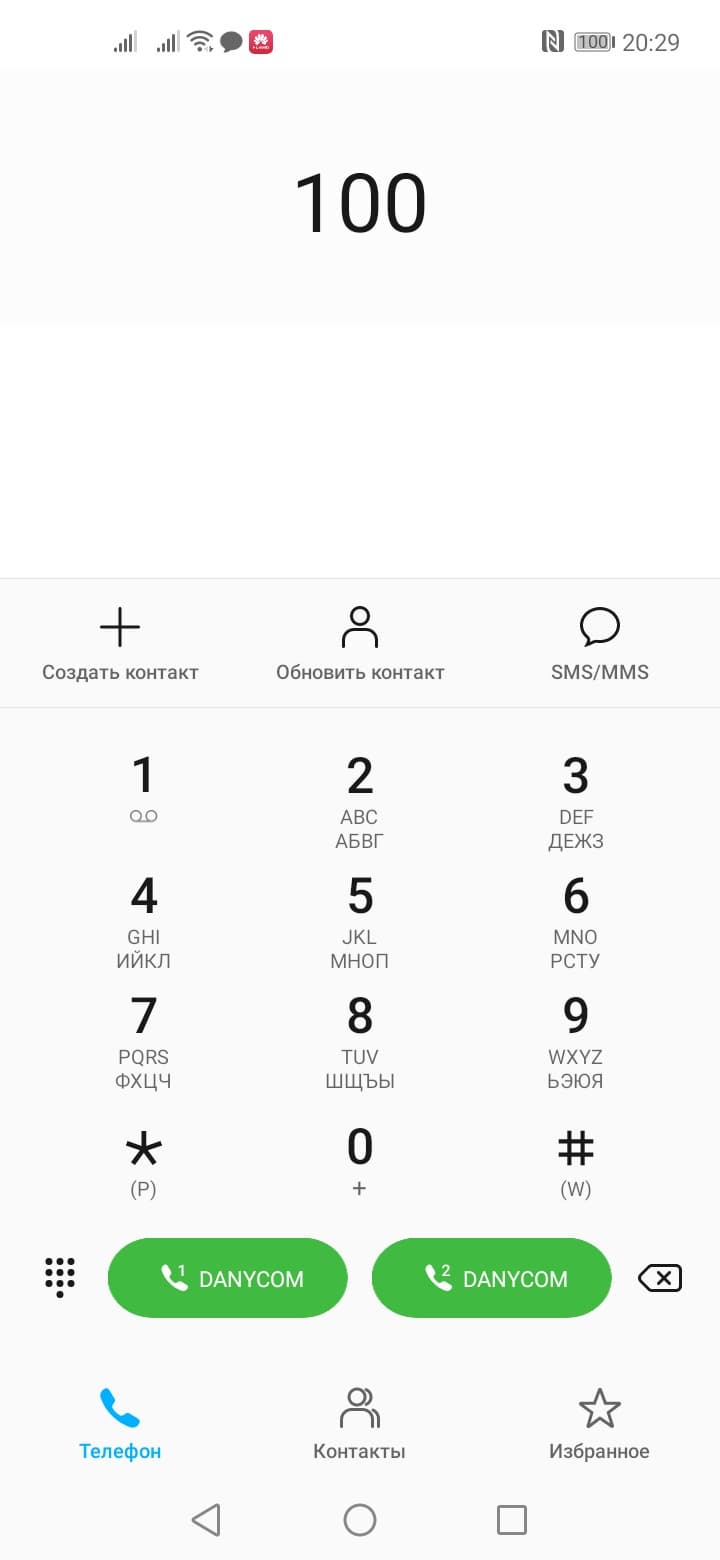Tap the hash key

coord(576,1160)
